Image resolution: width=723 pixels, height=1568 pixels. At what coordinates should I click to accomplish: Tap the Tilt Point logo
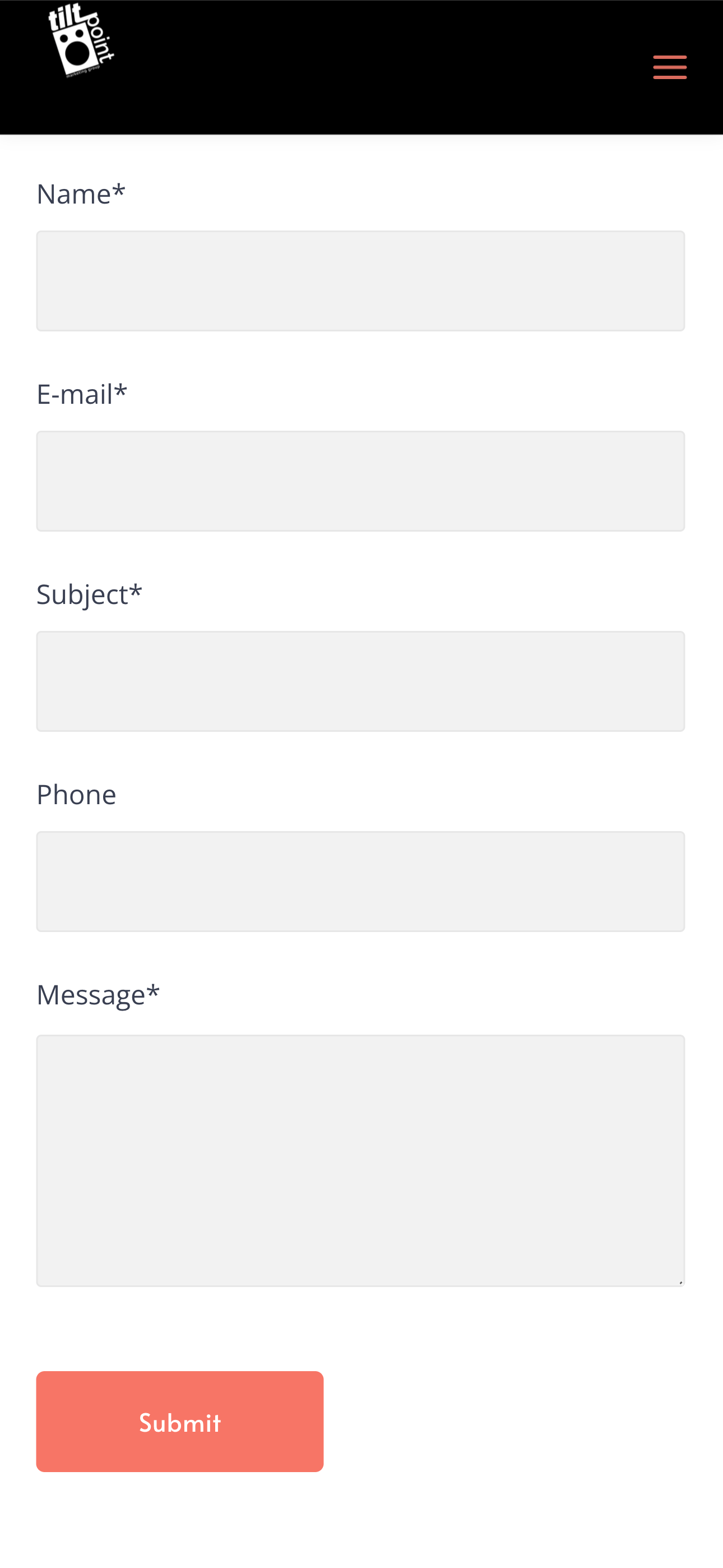(x=82, y=40)
